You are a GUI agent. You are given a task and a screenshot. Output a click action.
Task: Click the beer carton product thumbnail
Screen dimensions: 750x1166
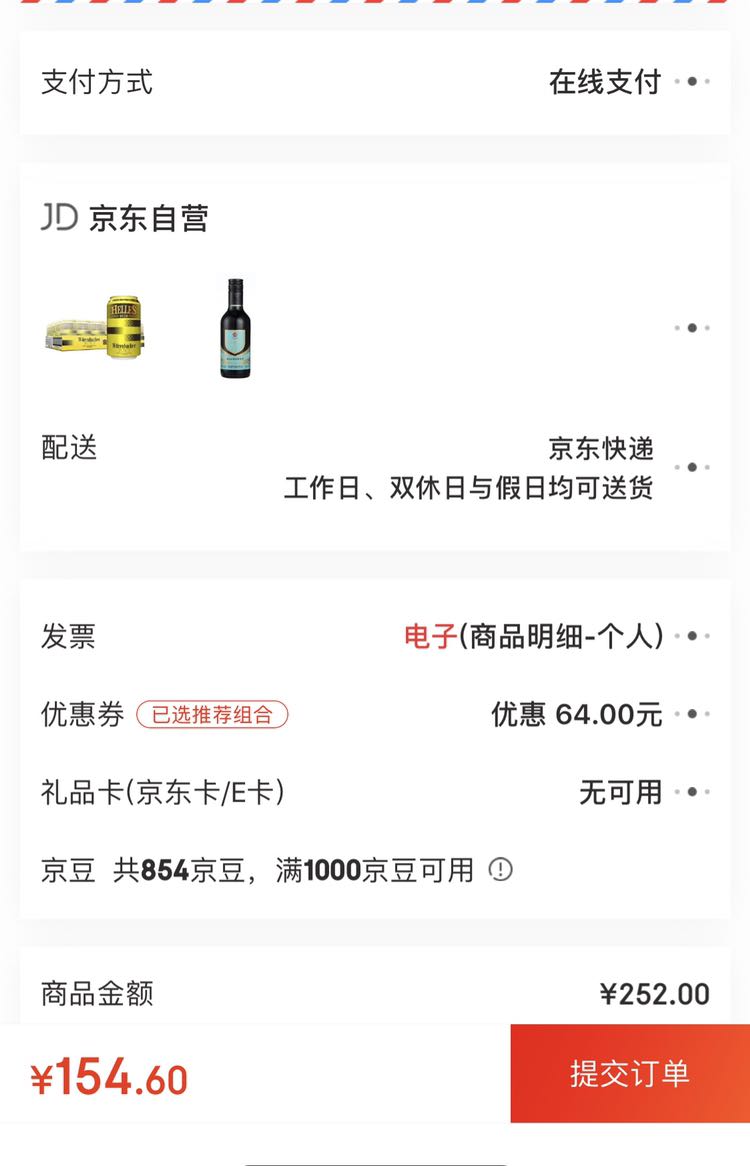(x=95, y=328)
